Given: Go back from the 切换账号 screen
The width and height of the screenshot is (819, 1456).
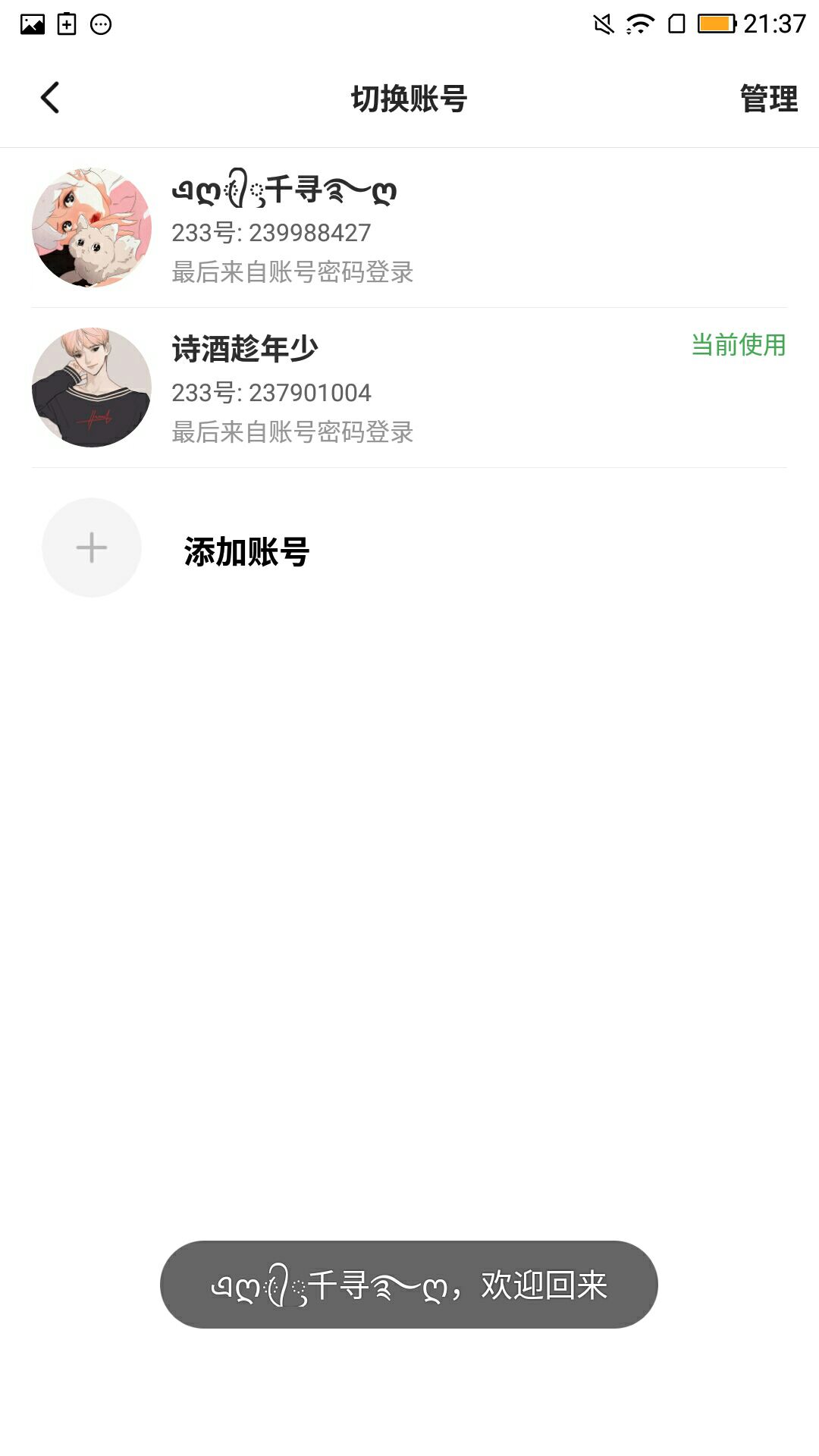Looking at the screenshot, I should click(50, 98).
